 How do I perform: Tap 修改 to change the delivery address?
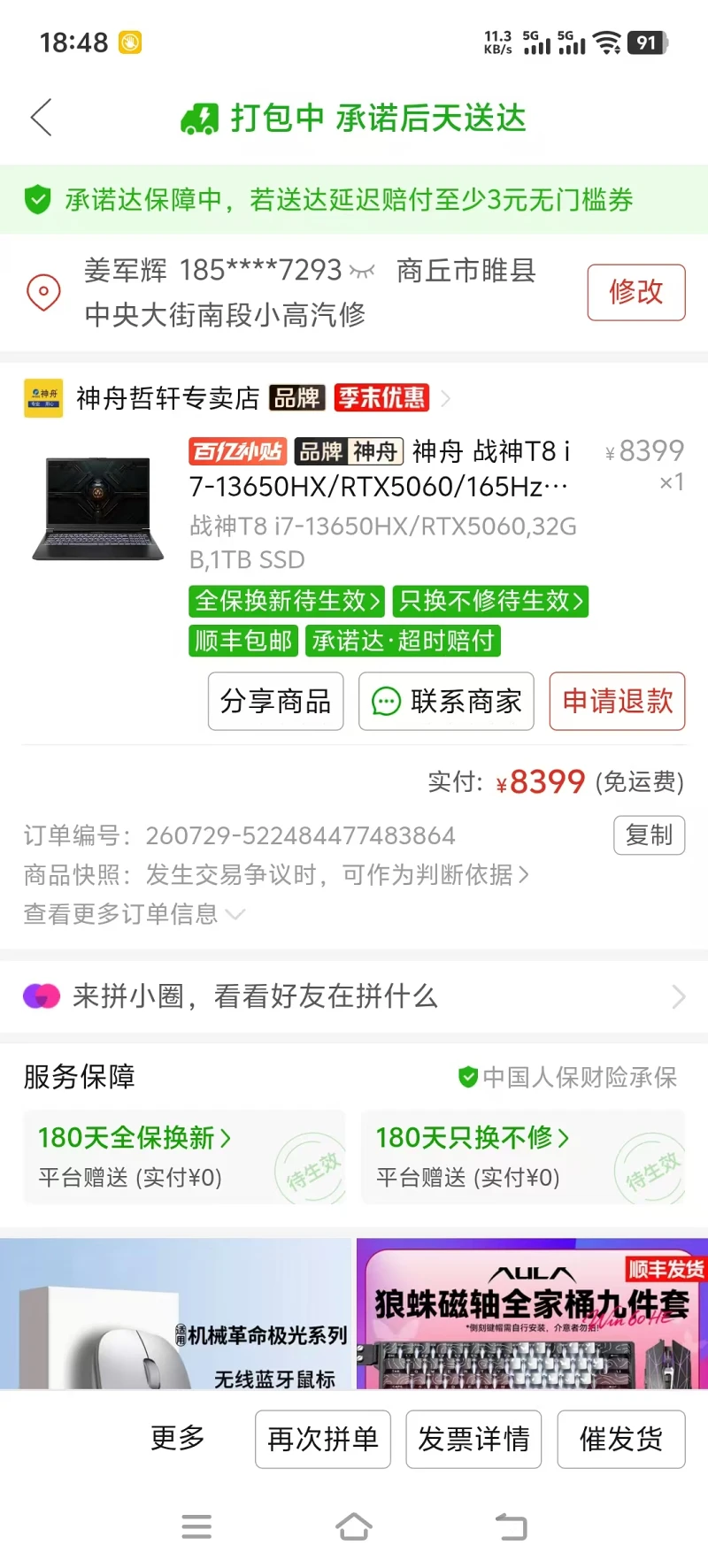636,292
